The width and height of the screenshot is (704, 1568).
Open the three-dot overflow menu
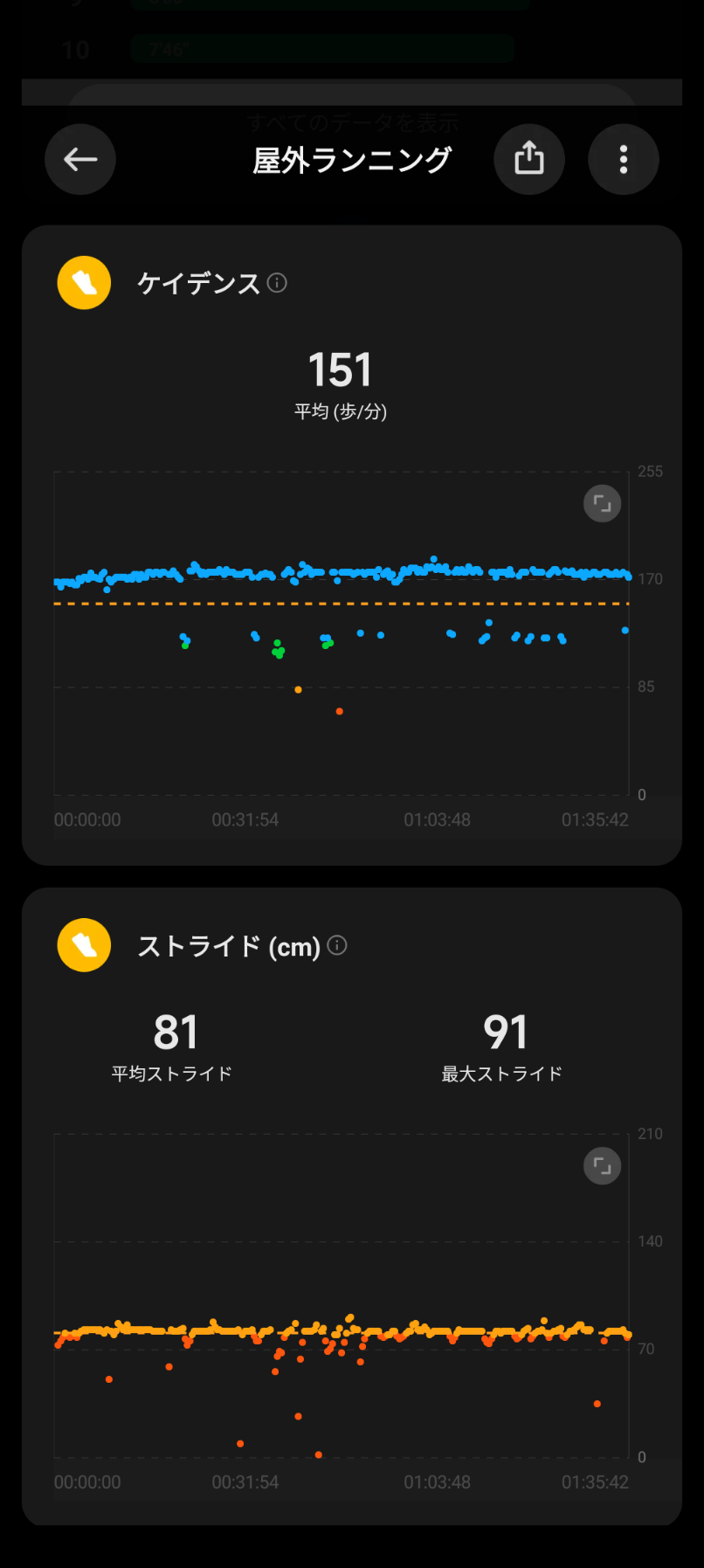(623, 159)
